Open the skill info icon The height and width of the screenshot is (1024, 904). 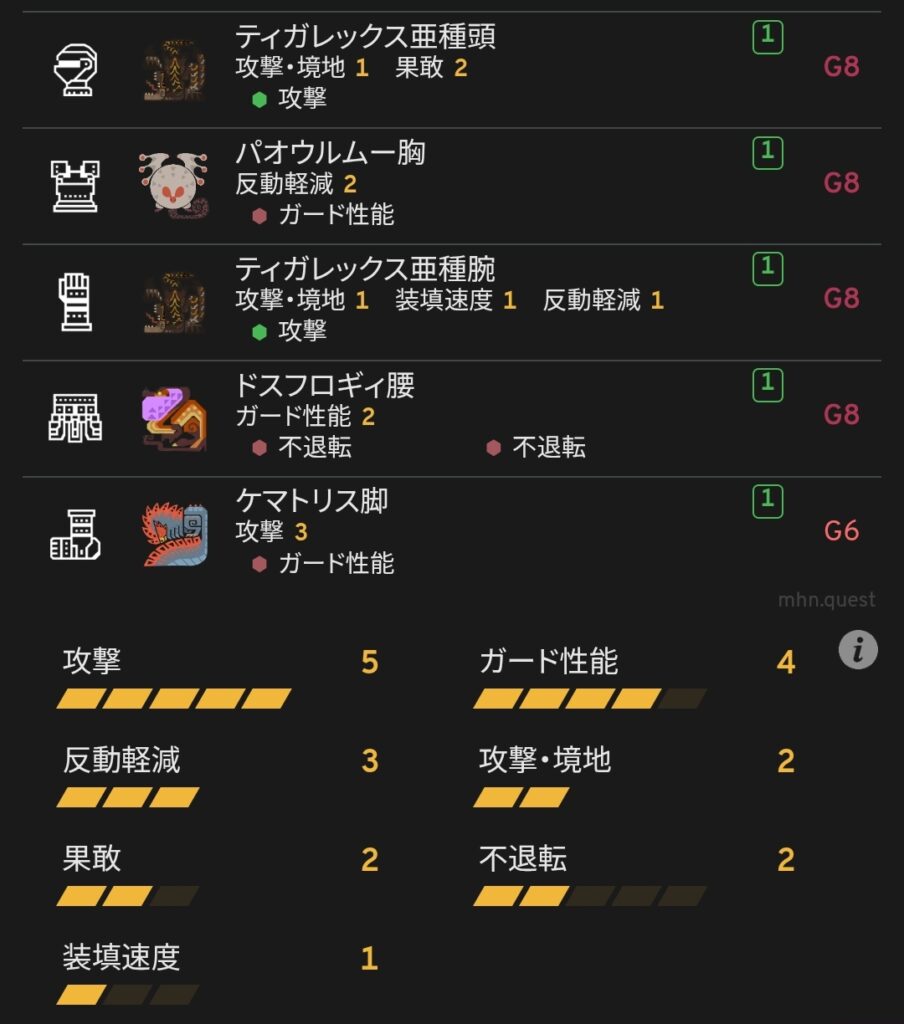point(857,650)
